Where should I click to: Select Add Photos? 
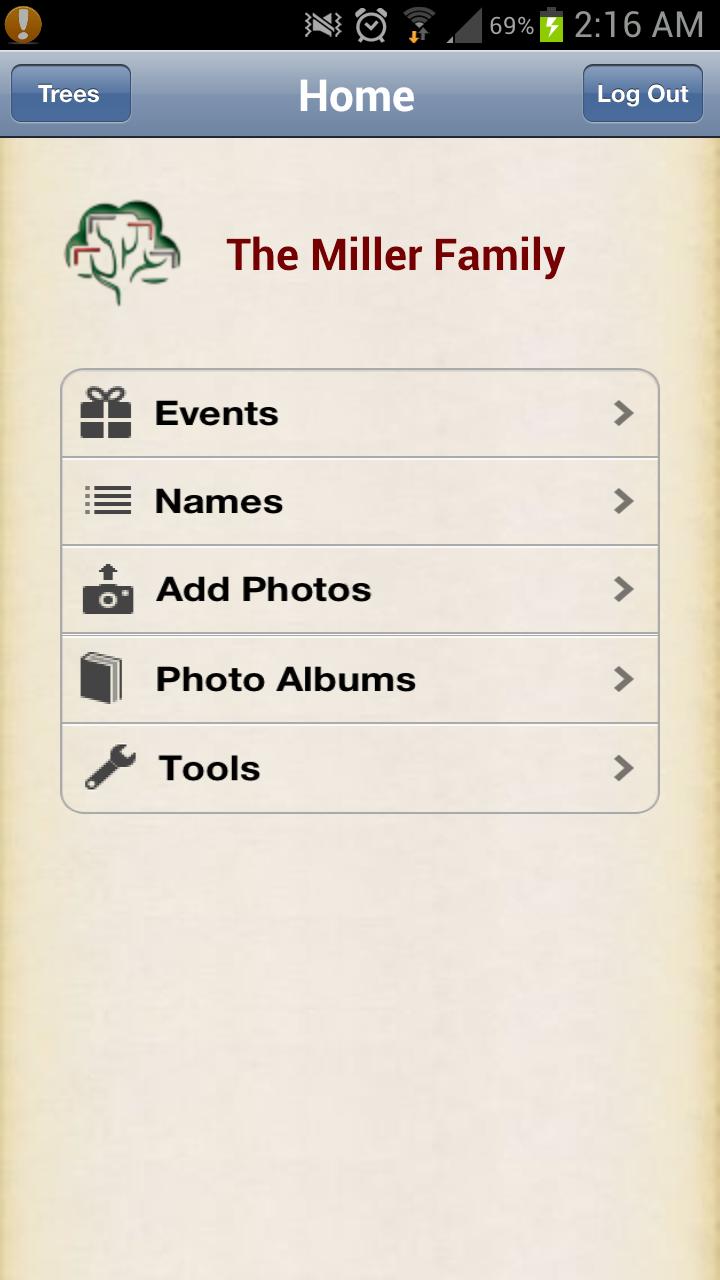click(360, 590)
